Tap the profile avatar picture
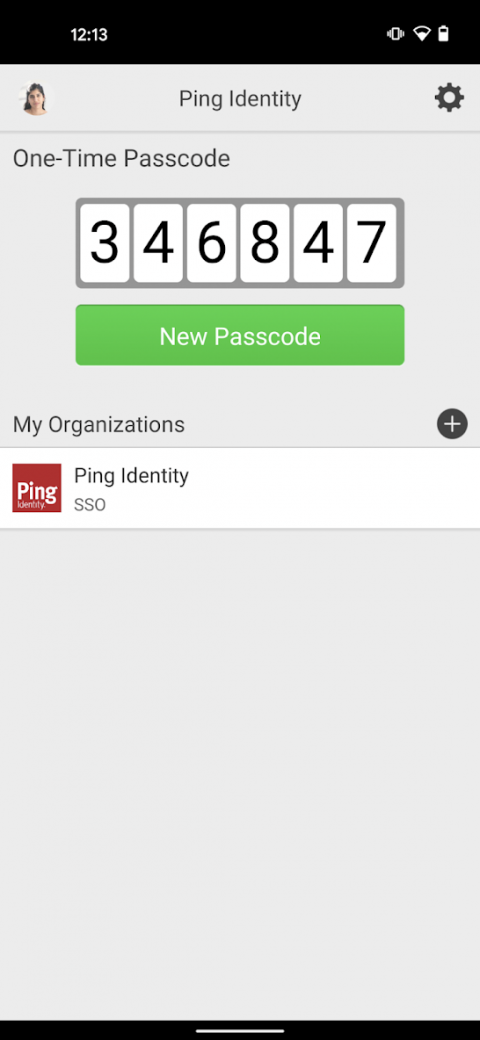Viewport: 480px width, 1040px height. click(x=34, y=99)
